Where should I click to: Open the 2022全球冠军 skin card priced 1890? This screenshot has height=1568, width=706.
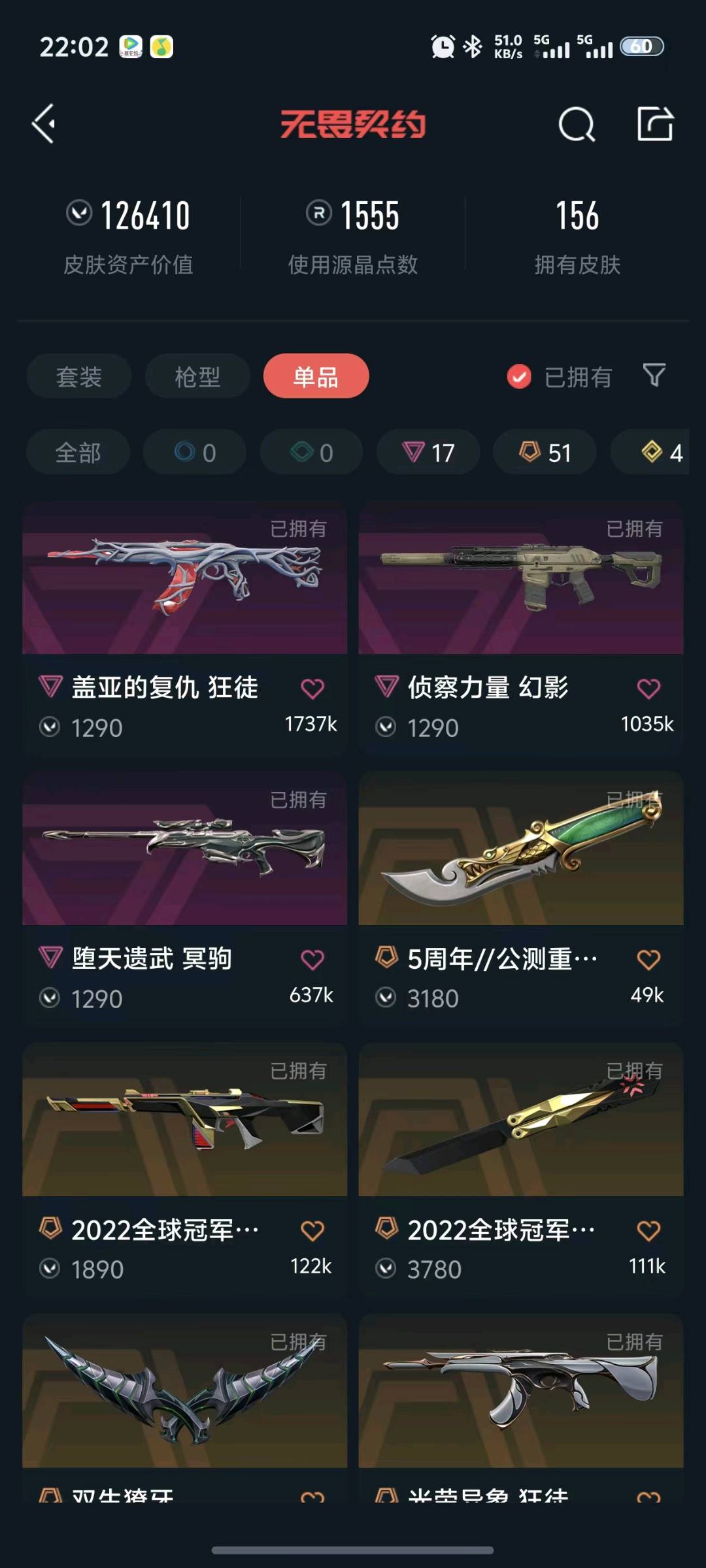(184, 1120)
